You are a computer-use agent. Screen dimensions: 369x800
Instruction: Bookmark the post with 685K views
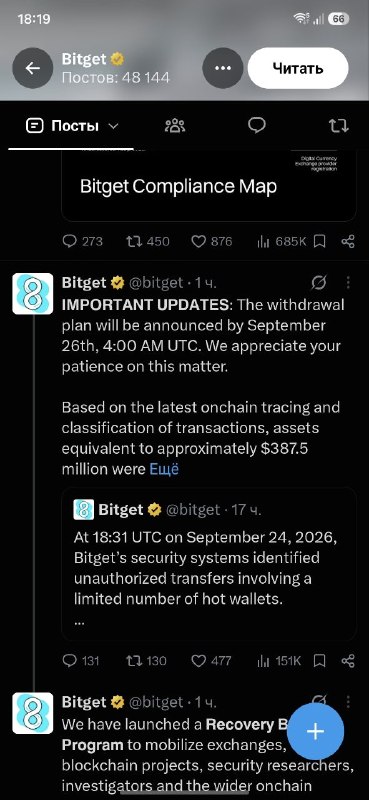[x=319, y=241]
